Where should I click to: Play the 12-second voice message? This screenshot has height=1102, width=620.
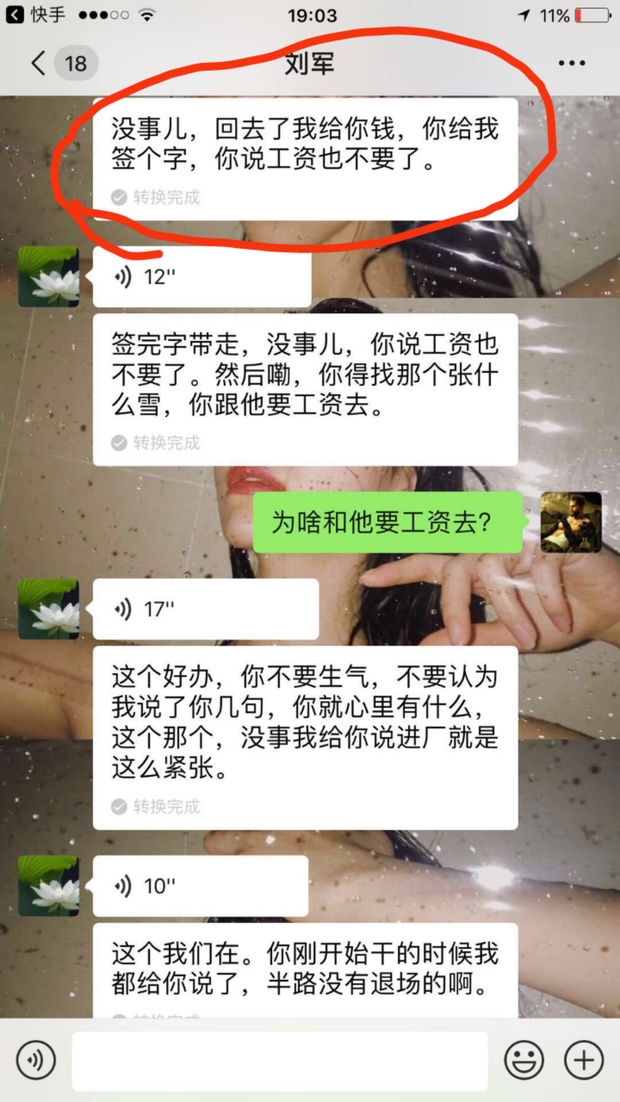click(x=200, y=277)
